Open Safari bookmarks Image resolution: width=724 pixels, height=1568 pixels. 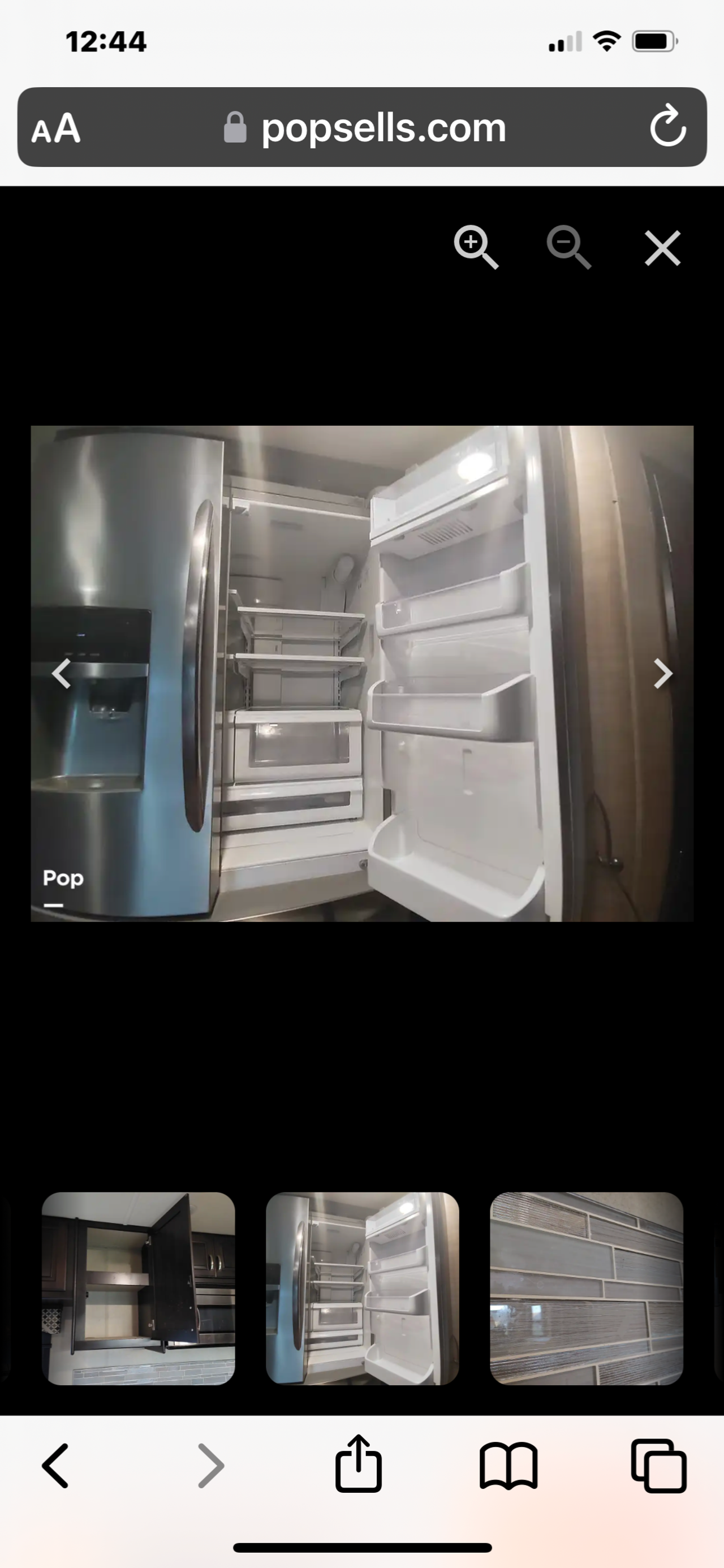pos(508,1466)
